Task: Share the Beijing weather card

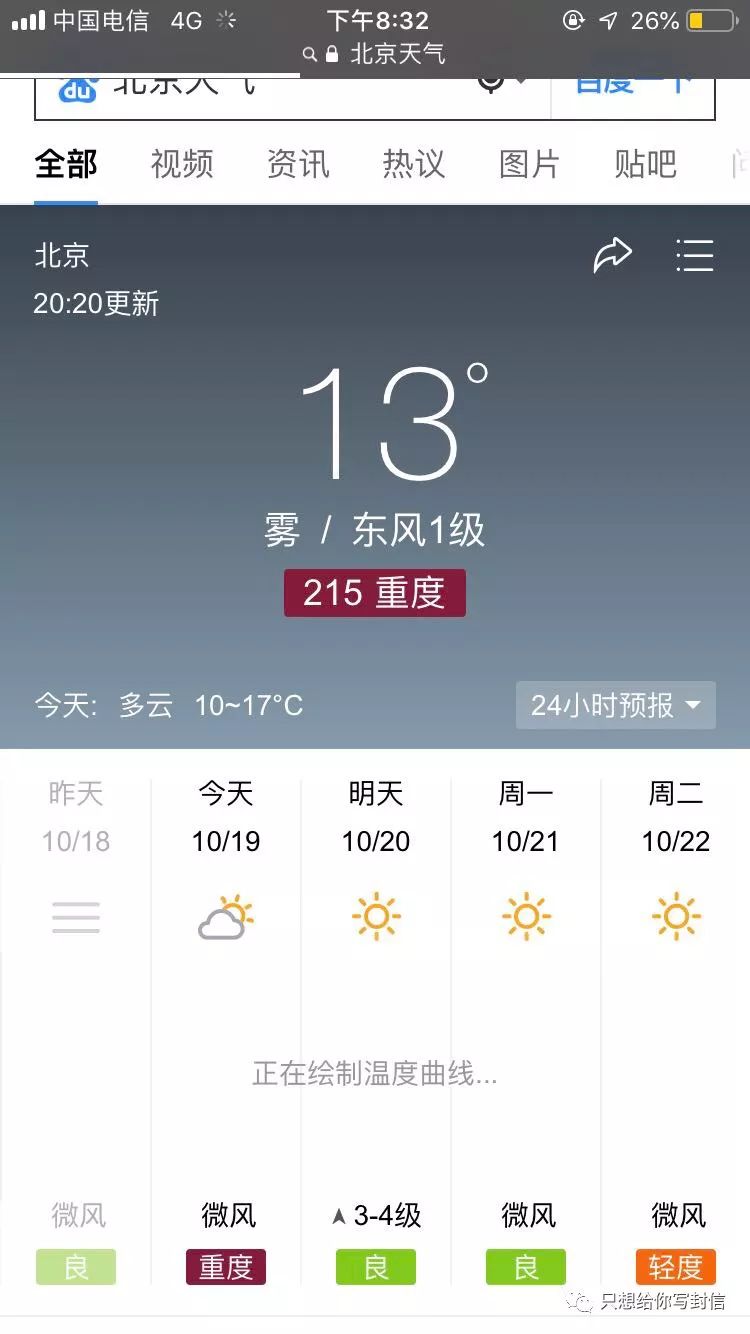Action: click(612, 256)
